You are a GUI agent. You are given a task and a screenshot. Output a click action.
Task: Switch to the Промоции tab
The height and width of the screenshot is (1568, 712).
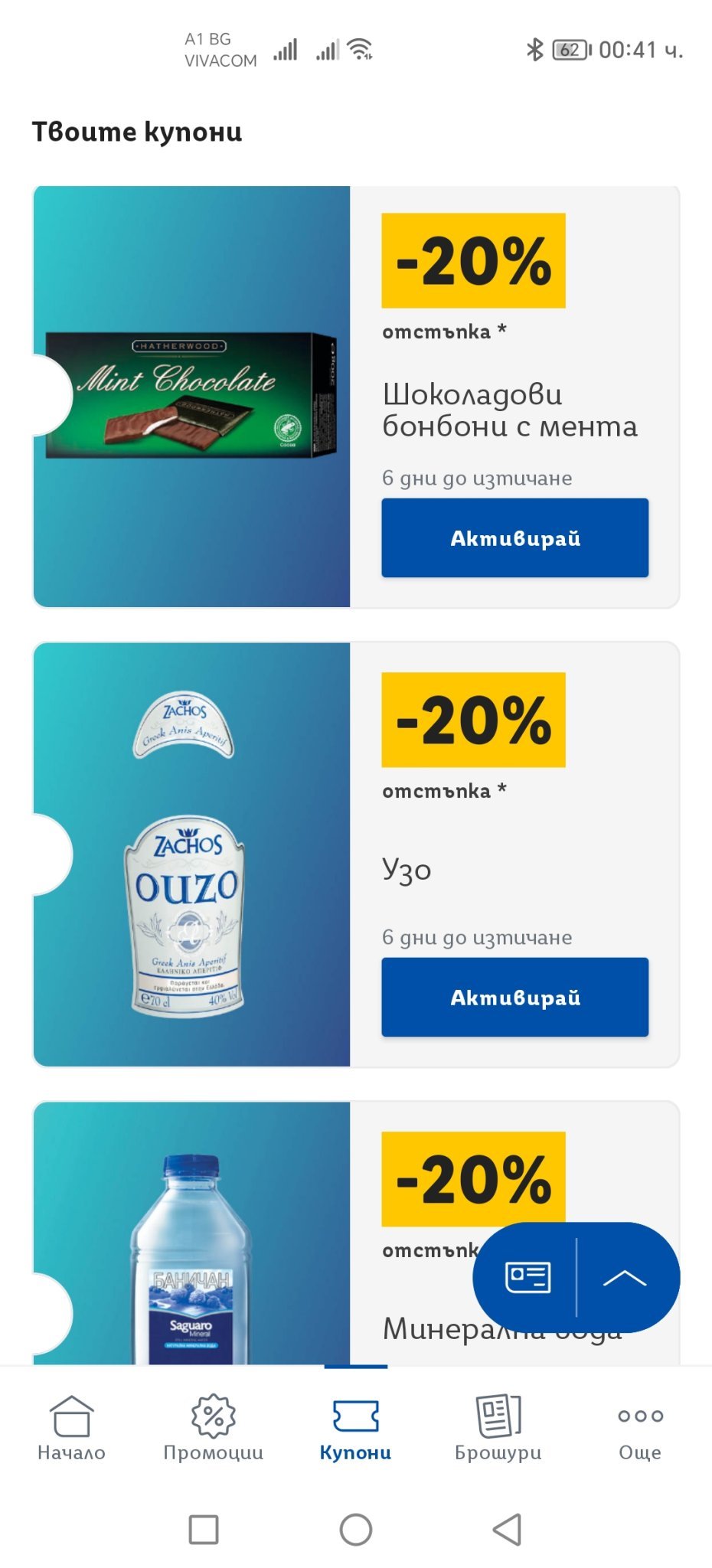(x=214, y=1427)
